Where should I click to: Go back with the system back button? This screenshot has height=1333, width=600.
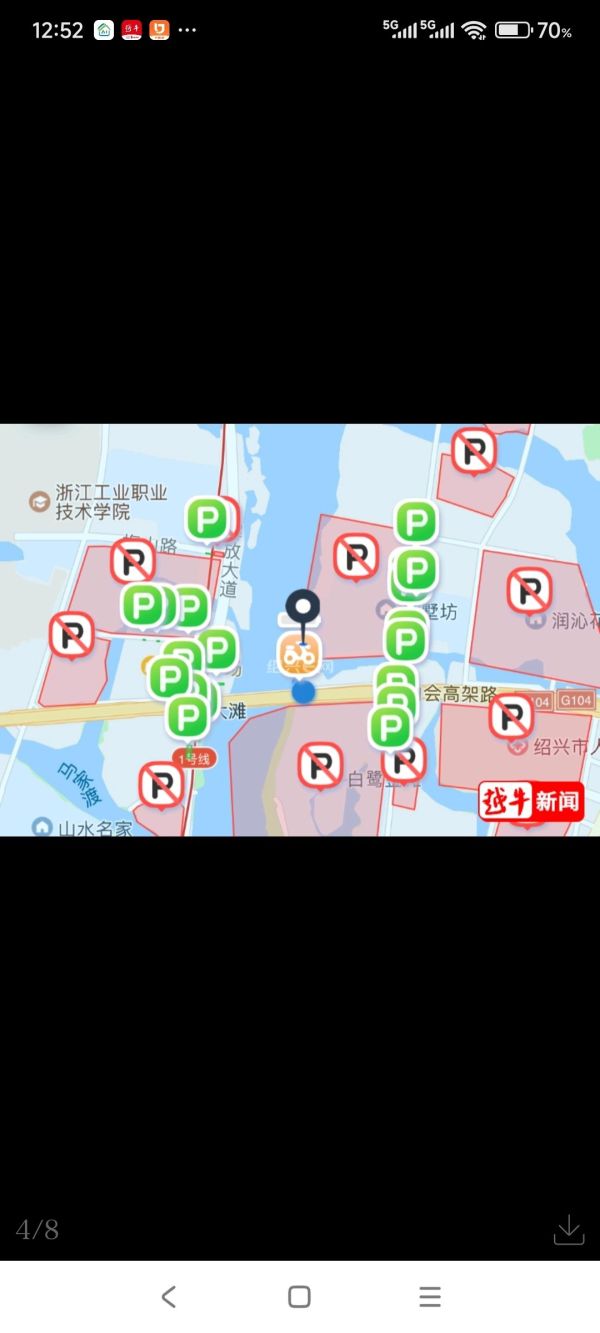(x=168, y=1297)
